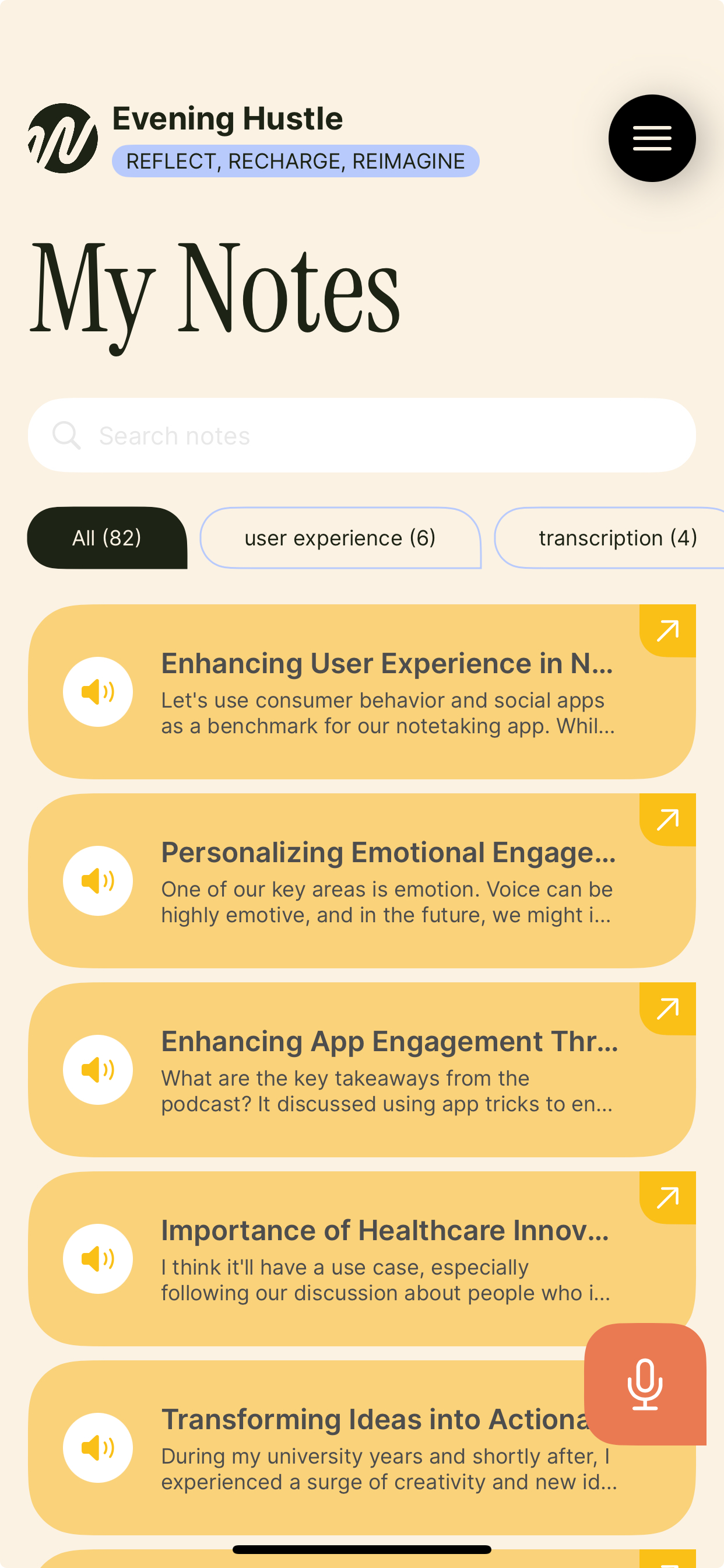Expand the Enhancing User Experience note arrow
Viewport: 724px width, 1568px height.
[667, 631]
